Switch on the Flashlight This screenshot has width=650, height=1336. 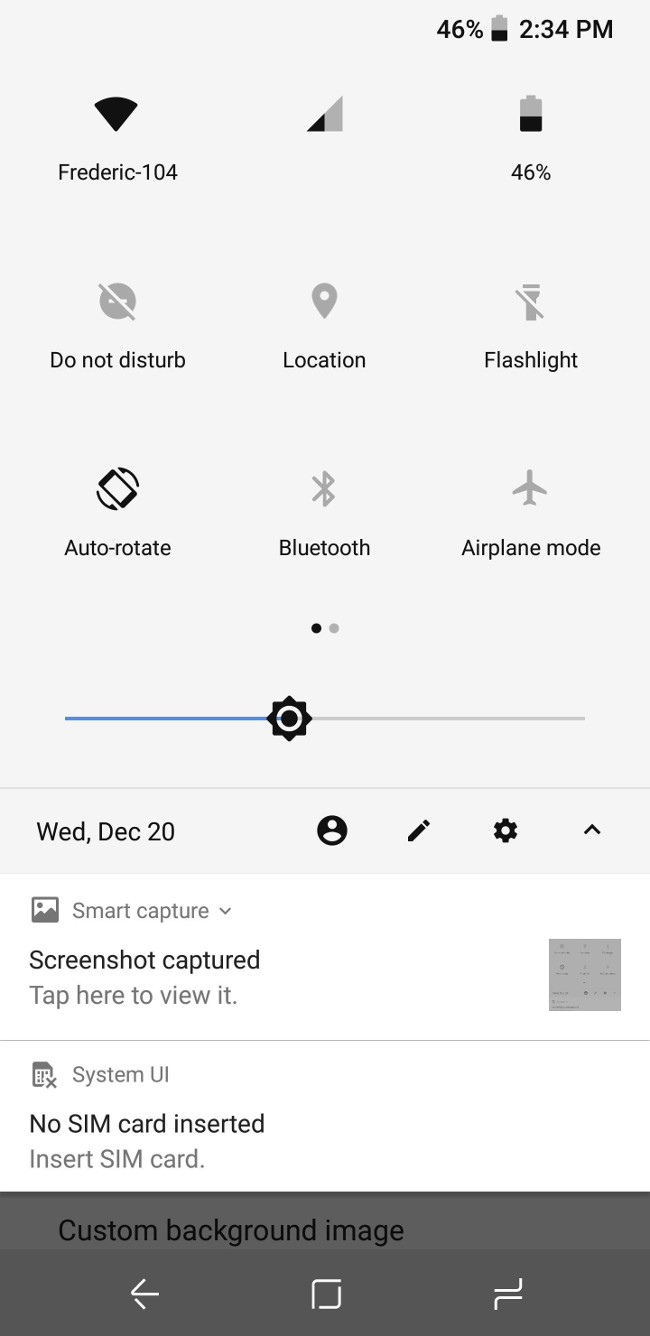(530, 302)
